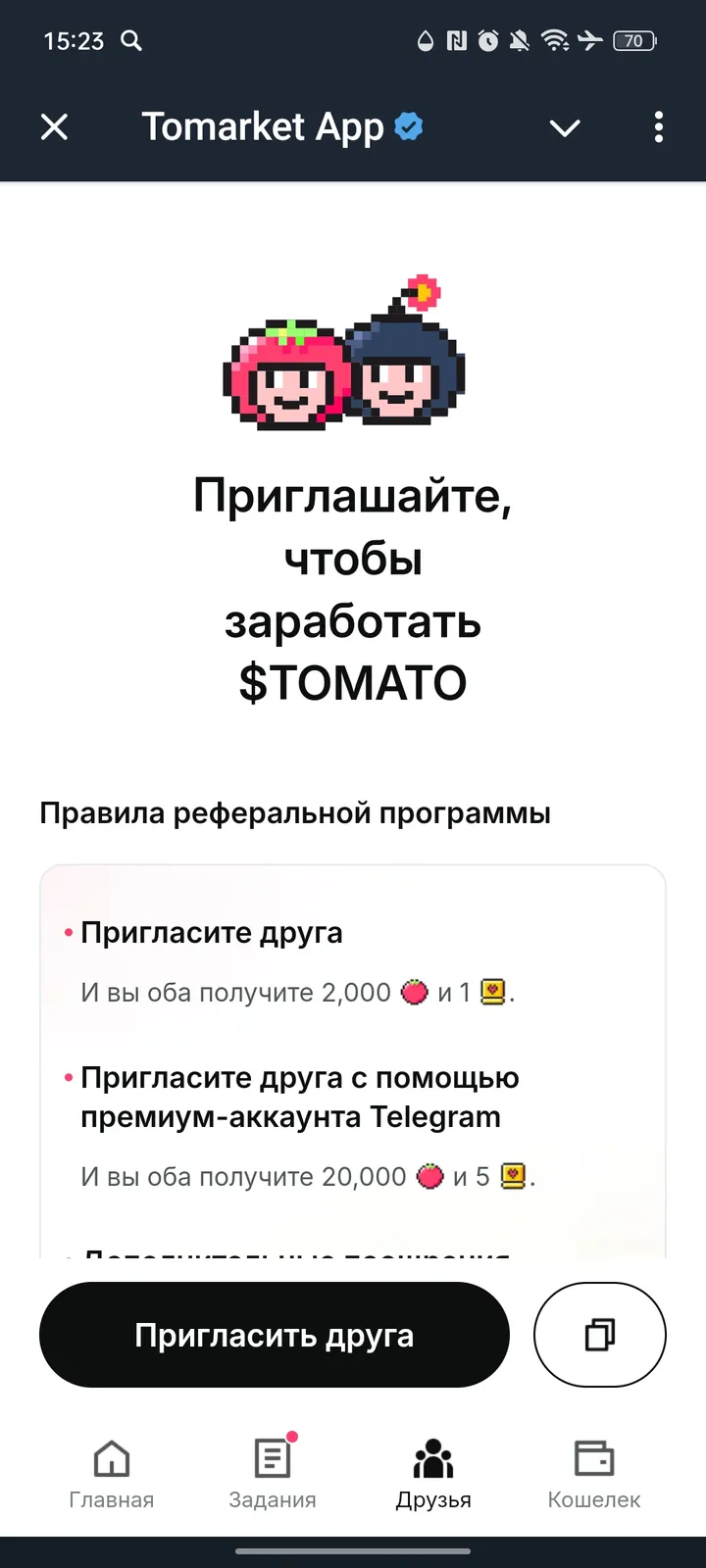Open the Кошелек wallet icon

click(593, 1460)
